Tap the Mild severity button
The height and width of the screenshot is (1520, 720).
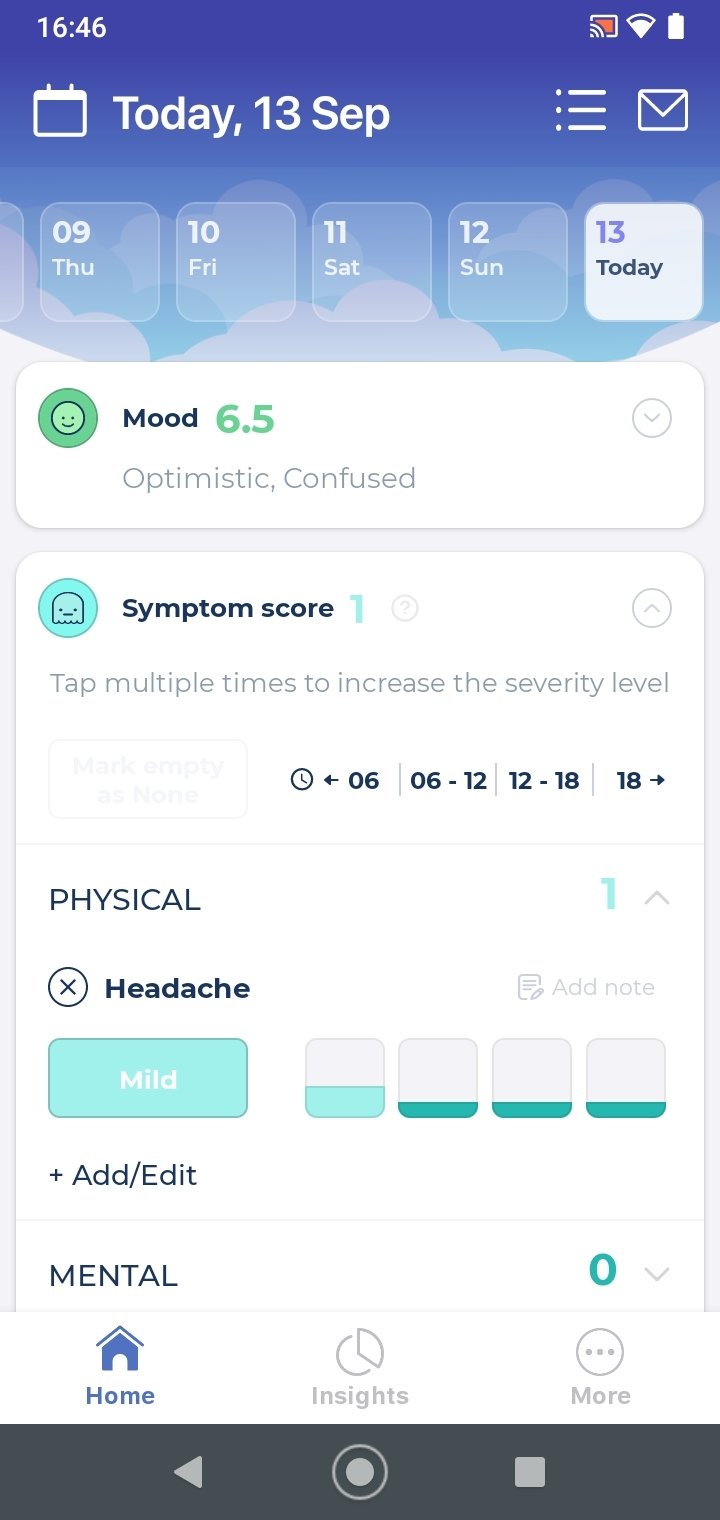[x=148, y=1078]
